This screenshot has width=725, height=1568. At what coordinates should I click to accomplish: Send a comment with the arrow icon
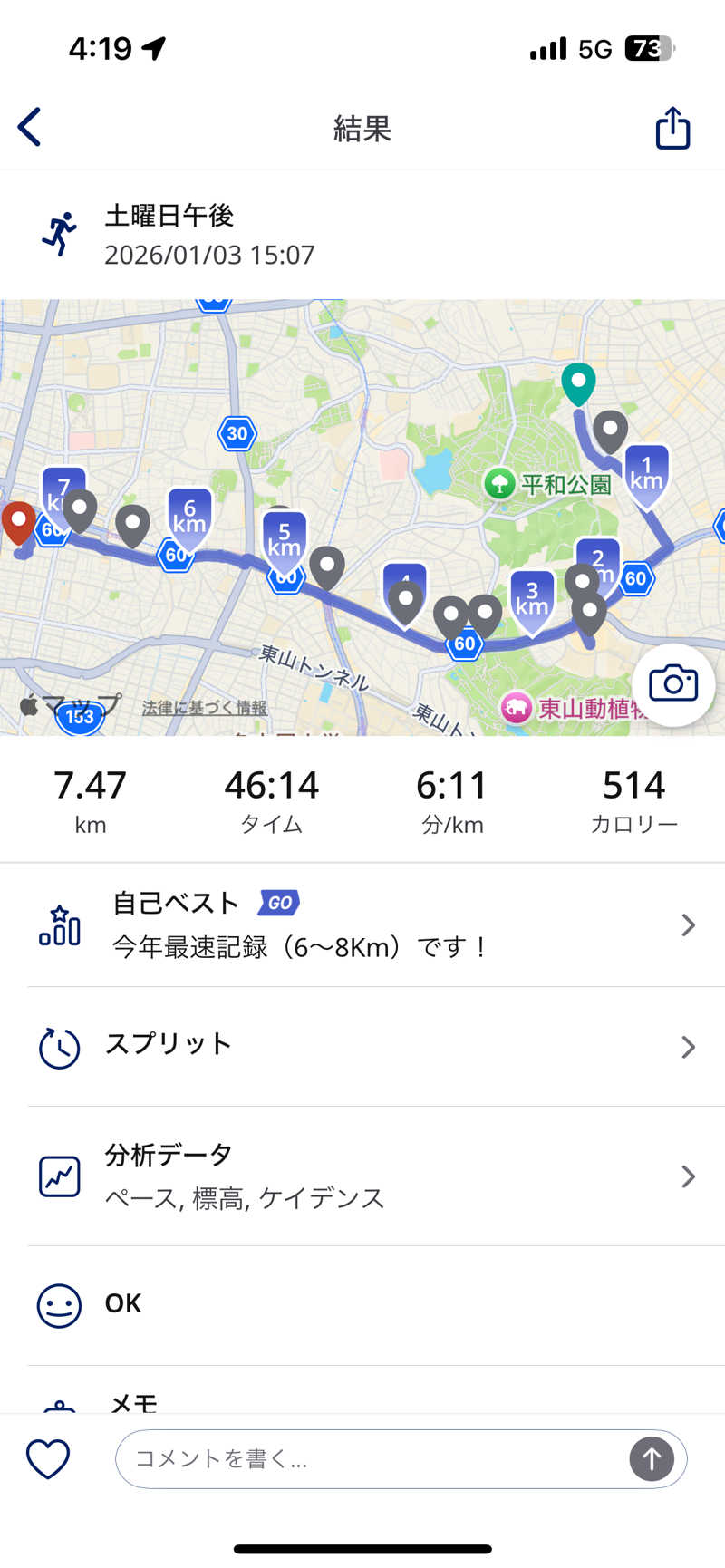[652, 1459]
